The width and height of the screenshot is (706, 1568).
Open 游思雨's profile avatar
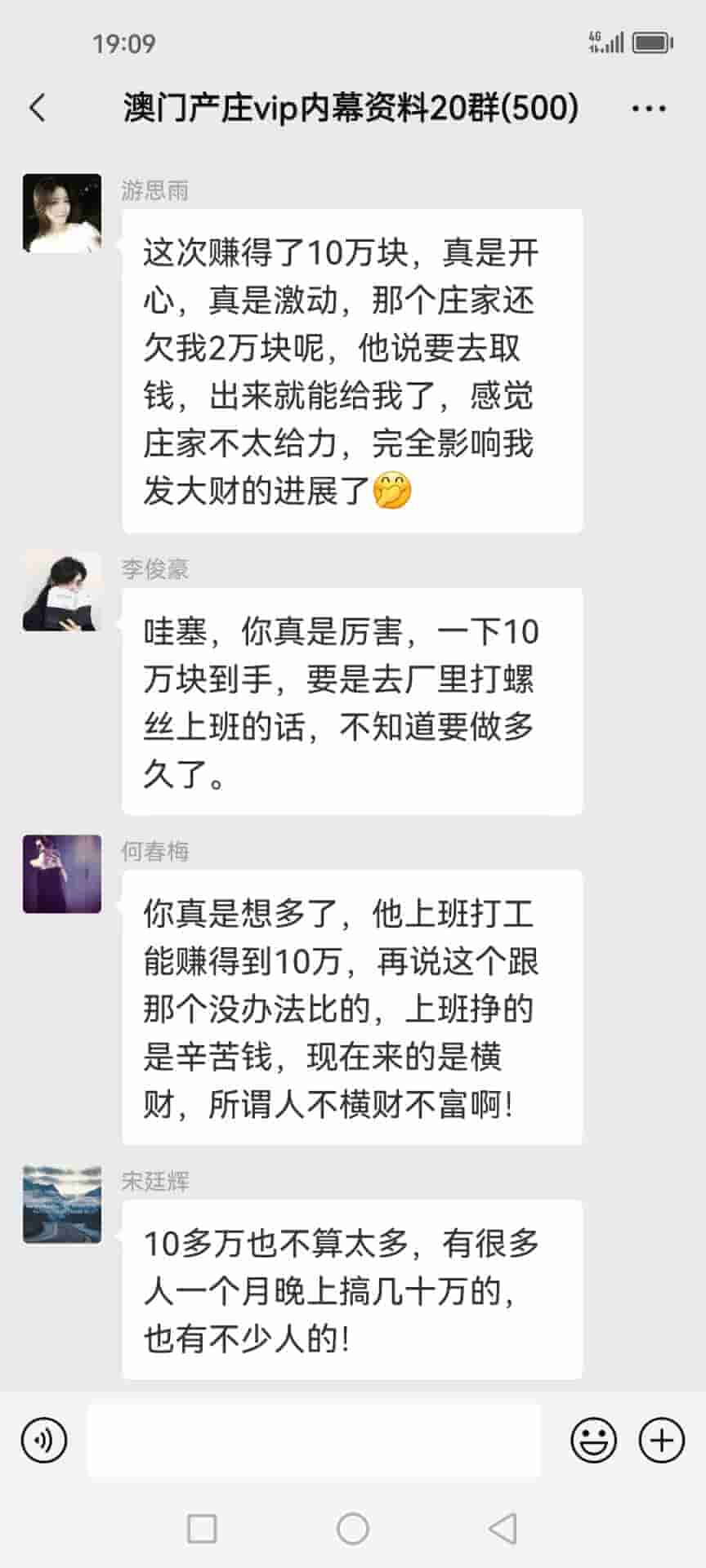click(x=62, y=213)
